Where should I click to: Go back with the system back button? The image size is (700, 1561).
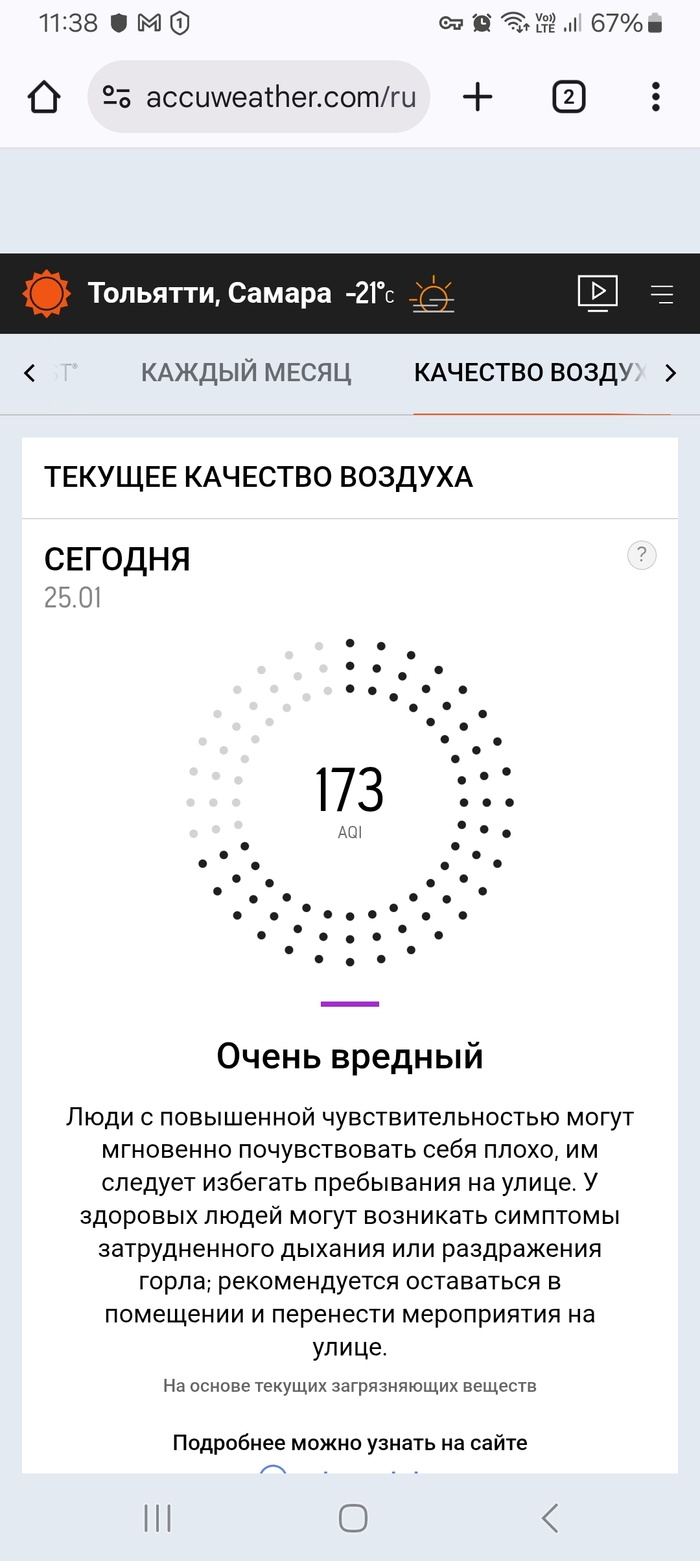549,1517
